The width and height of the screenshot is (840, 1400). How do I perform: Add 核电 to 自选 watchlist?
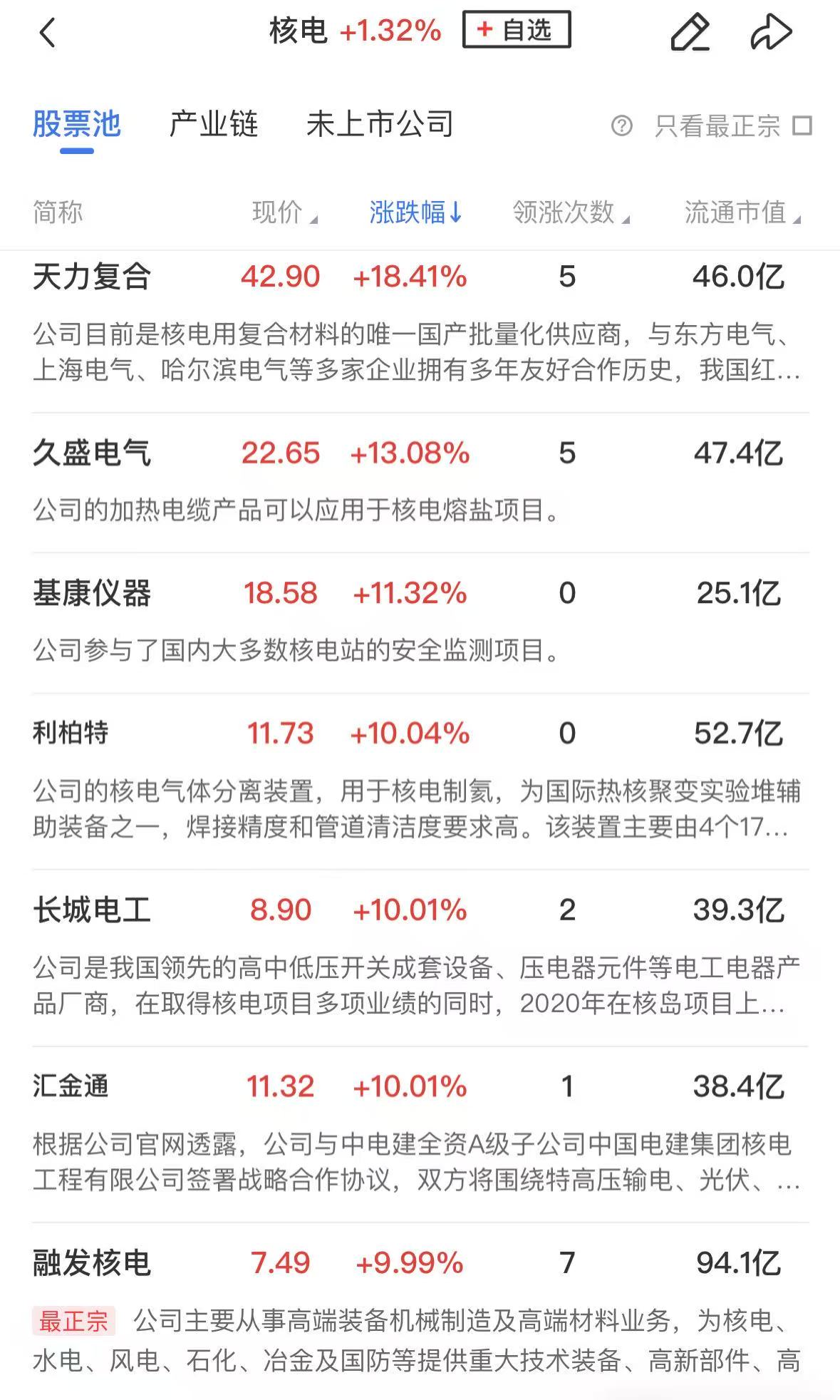click(517, 30)
